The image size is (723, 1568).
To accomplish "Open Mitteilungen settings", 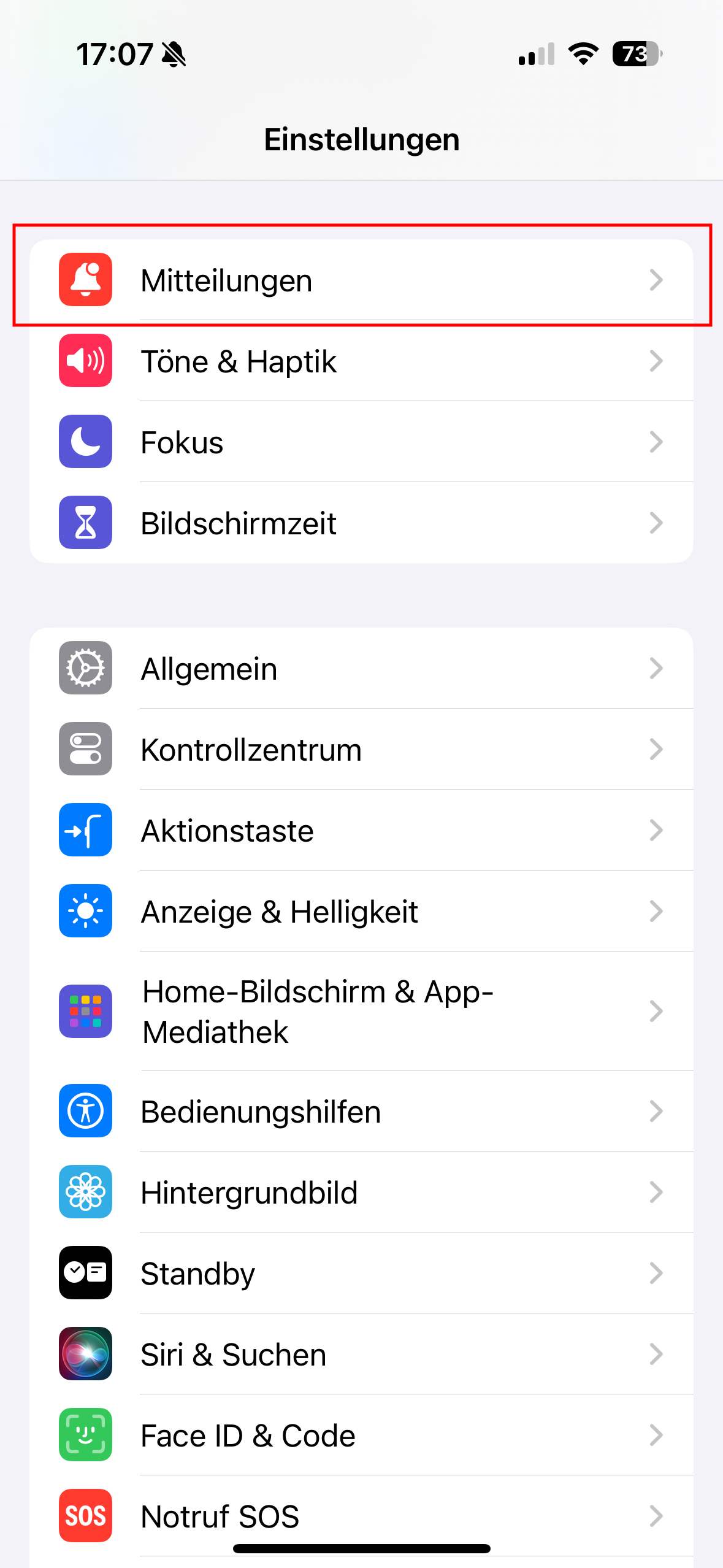I will coord(361,280).
